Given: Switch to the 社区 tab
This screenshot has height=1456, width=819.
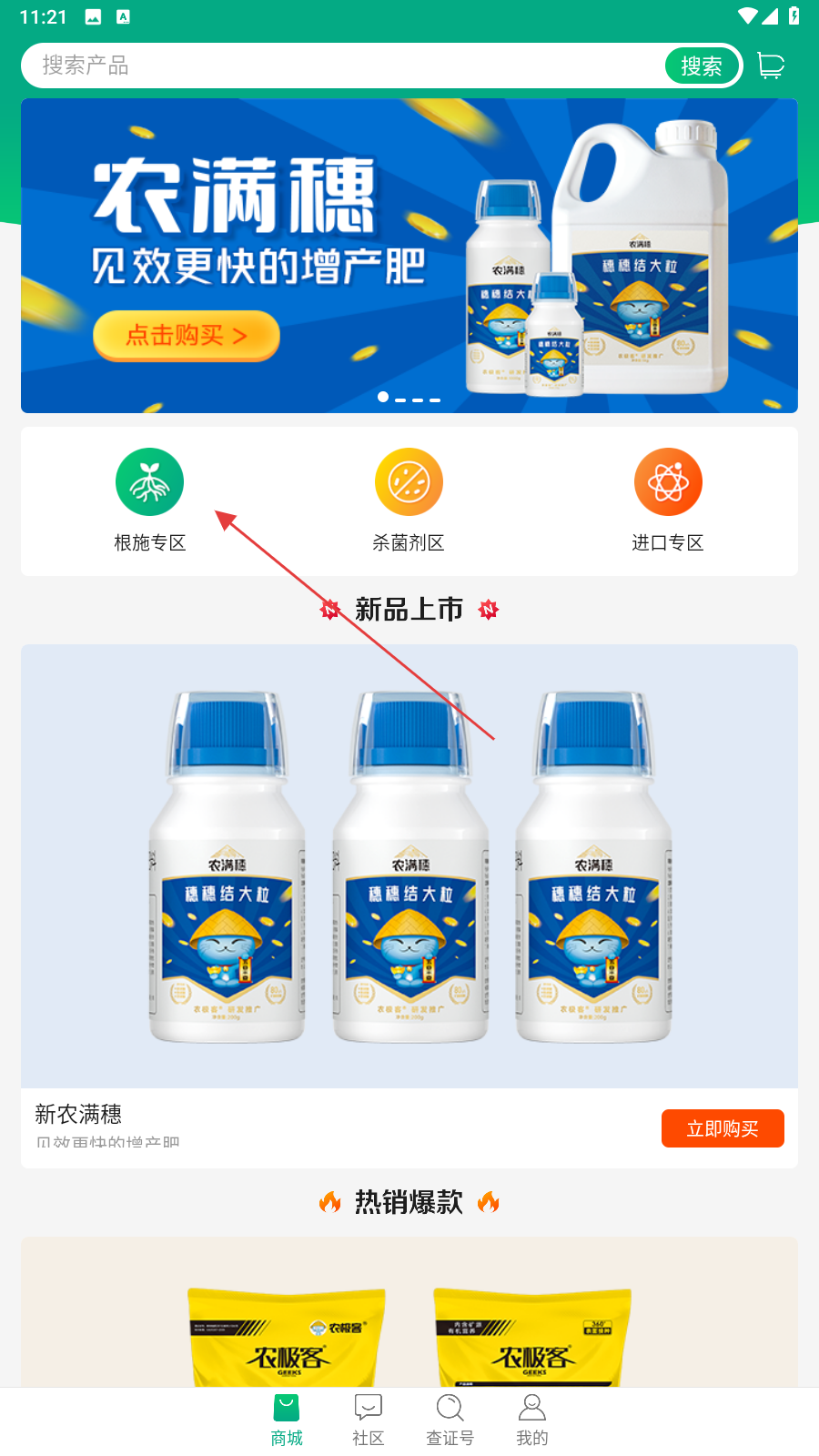Looking at the screenshot, I should coord(369,1420).
